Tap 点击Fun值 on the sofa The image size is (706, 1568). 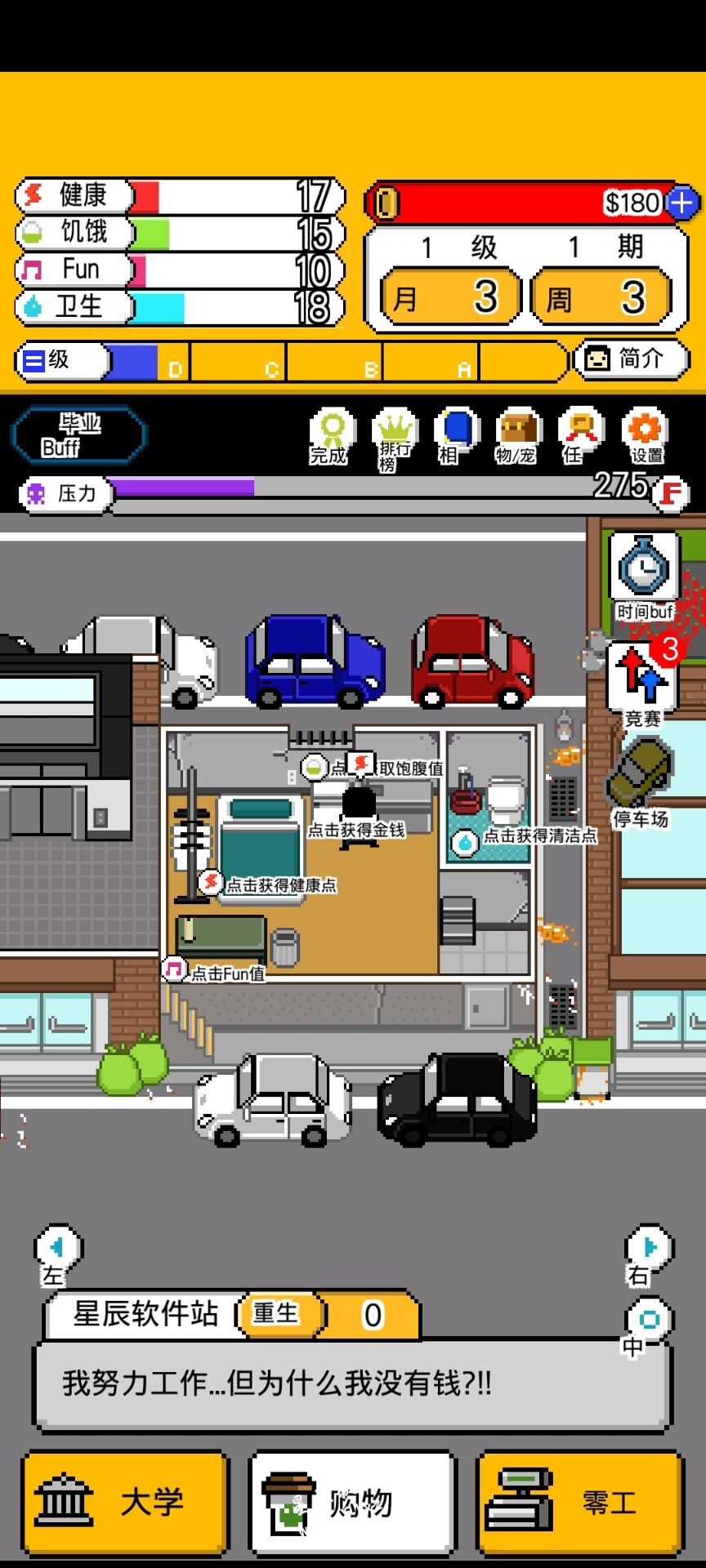pyautogui.click(x=217, y=972)
